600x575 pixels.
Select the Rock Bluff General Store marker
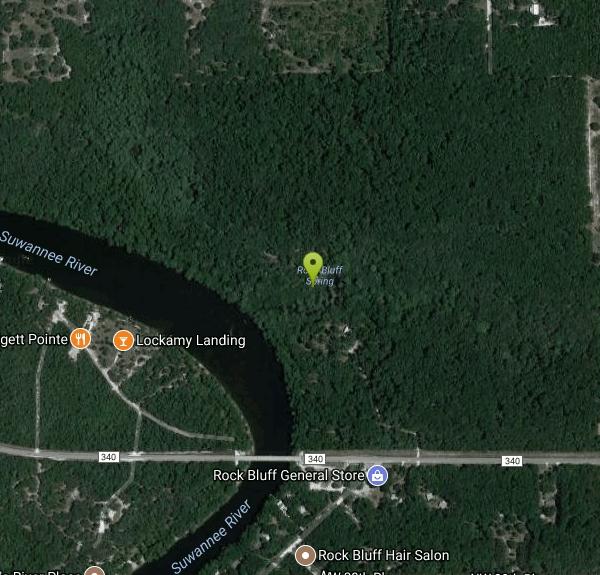click(376, 475)
